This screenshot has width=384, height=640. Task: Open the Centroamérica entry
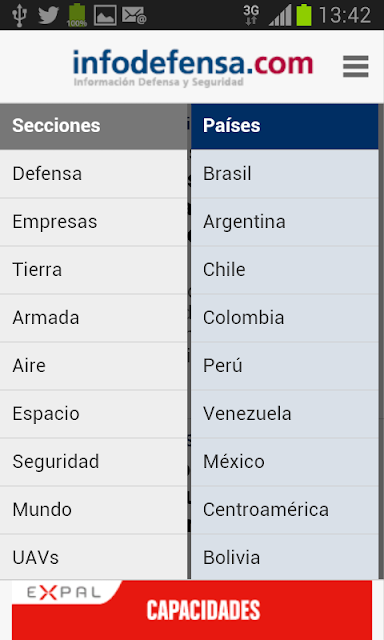click(x=284, y=510)
